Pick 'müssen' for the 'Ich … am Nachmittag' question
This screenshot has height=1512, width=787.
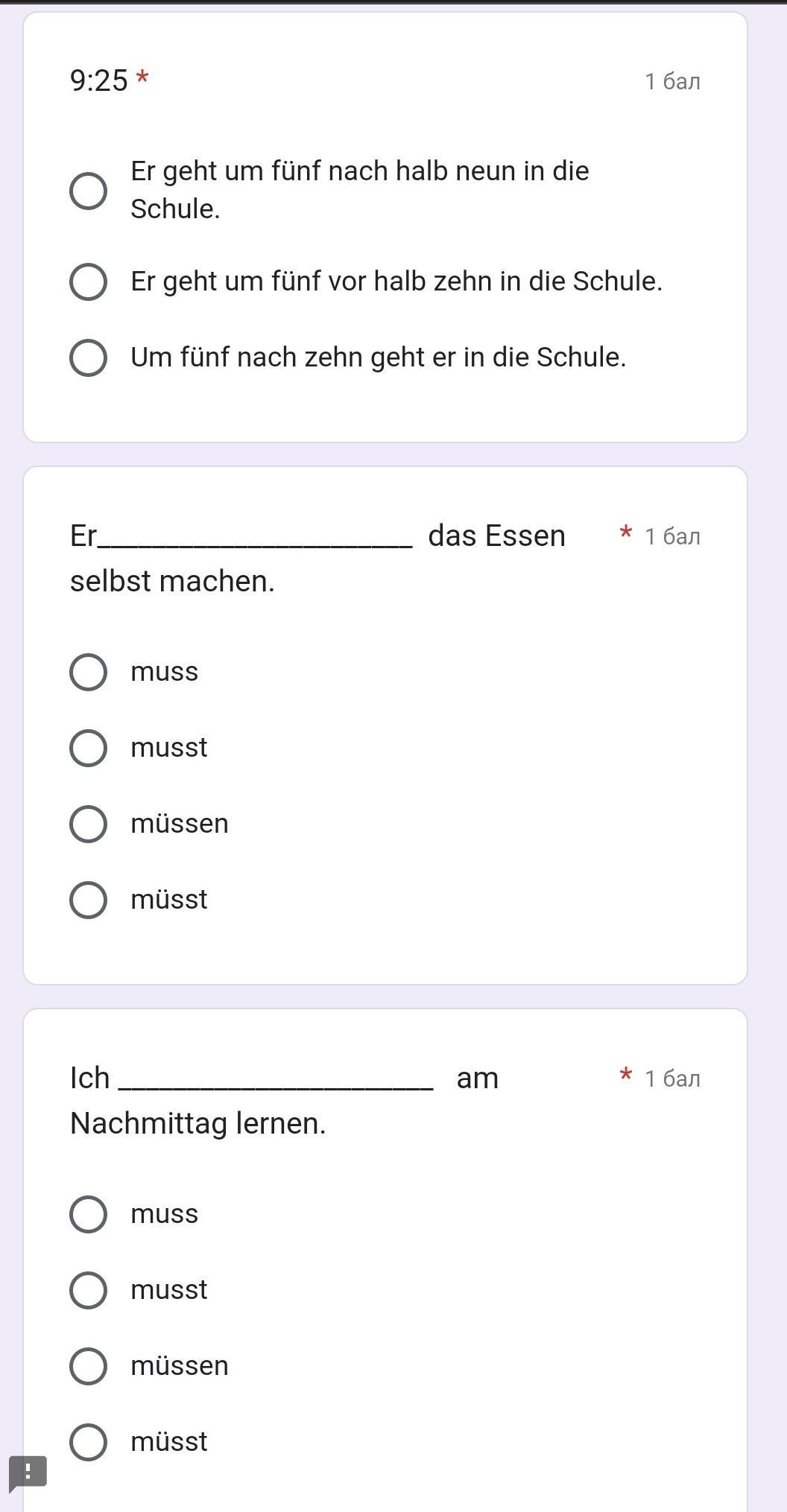(88, 1366)
